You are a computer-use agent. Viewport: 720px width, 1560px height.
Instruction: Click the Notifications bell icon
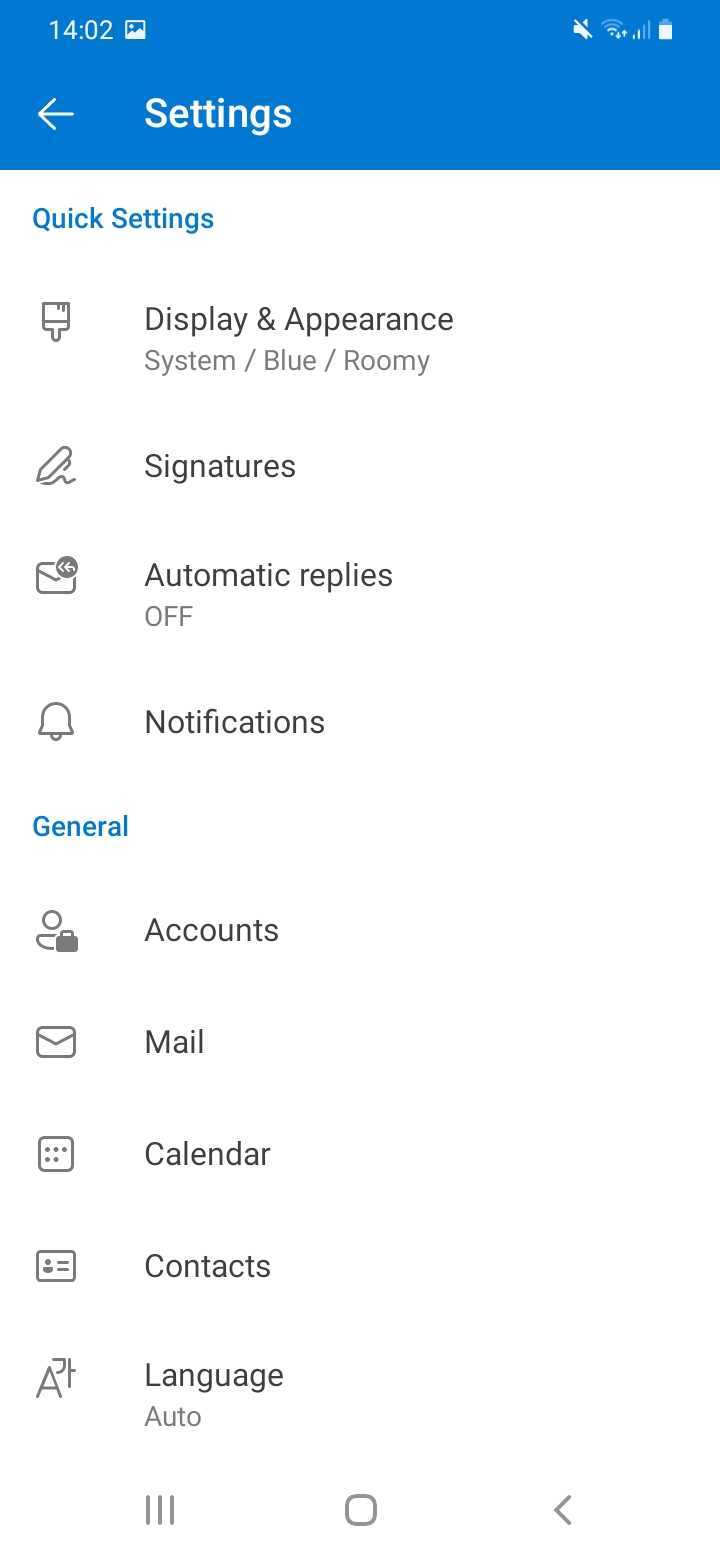[55, 721]
